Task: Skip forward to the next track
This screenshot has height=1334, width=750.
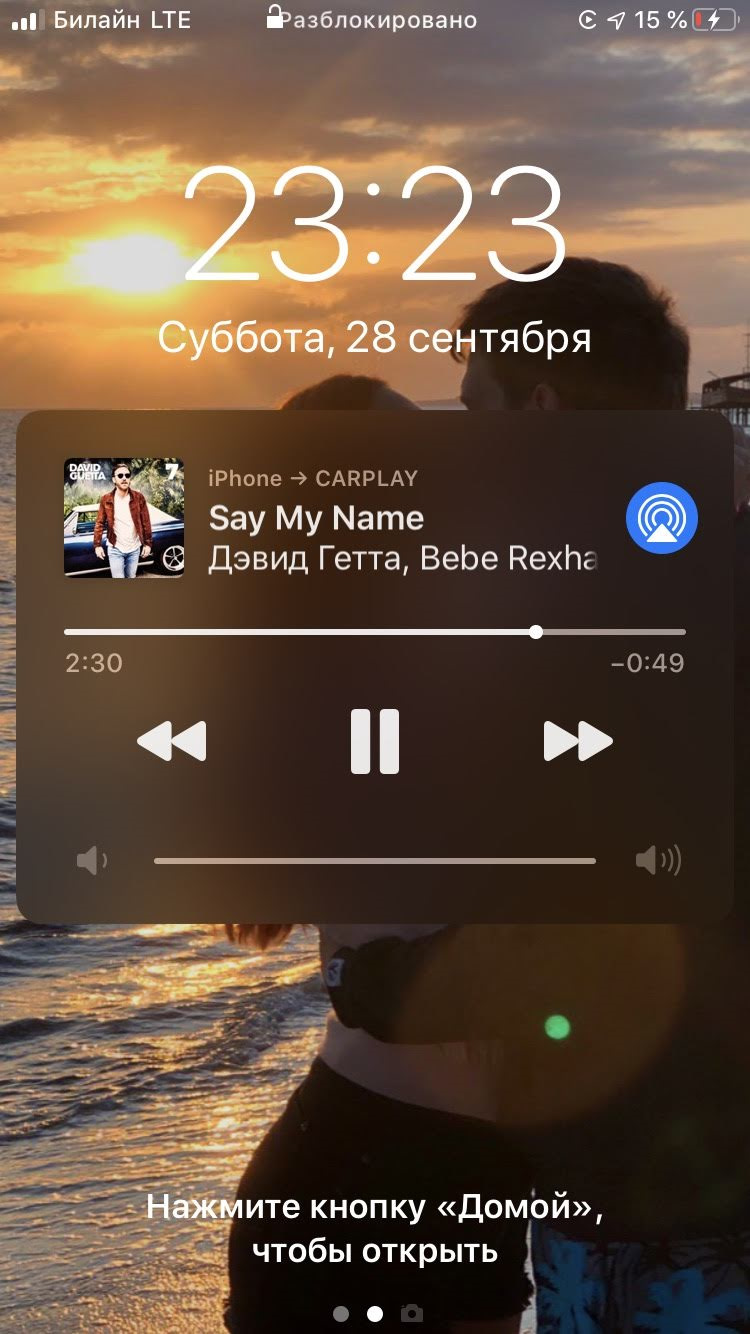Action: pyautogui.click(x=577, y=742)
